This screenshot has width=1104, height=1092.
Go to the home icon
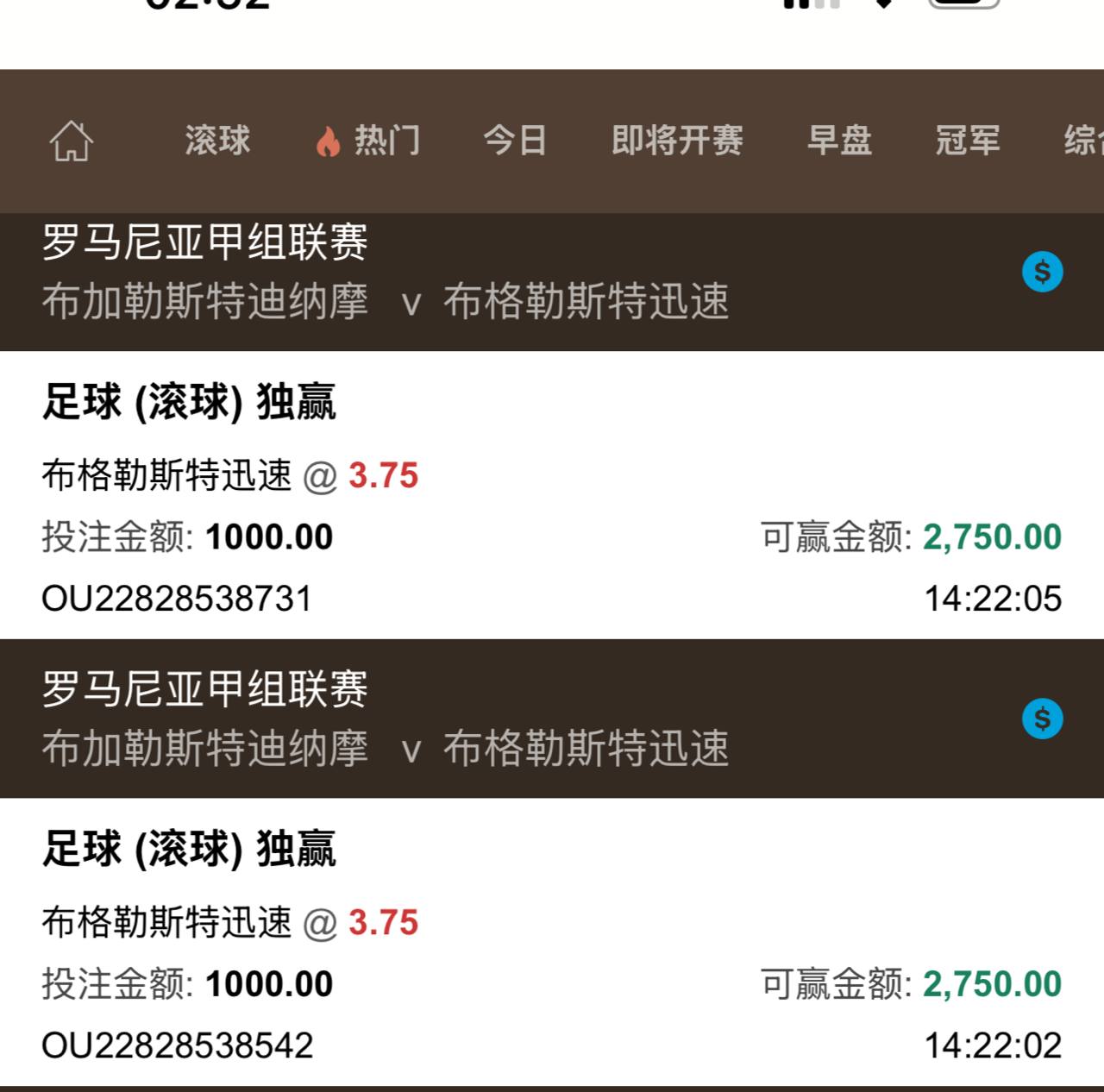(x=71, y=141)
